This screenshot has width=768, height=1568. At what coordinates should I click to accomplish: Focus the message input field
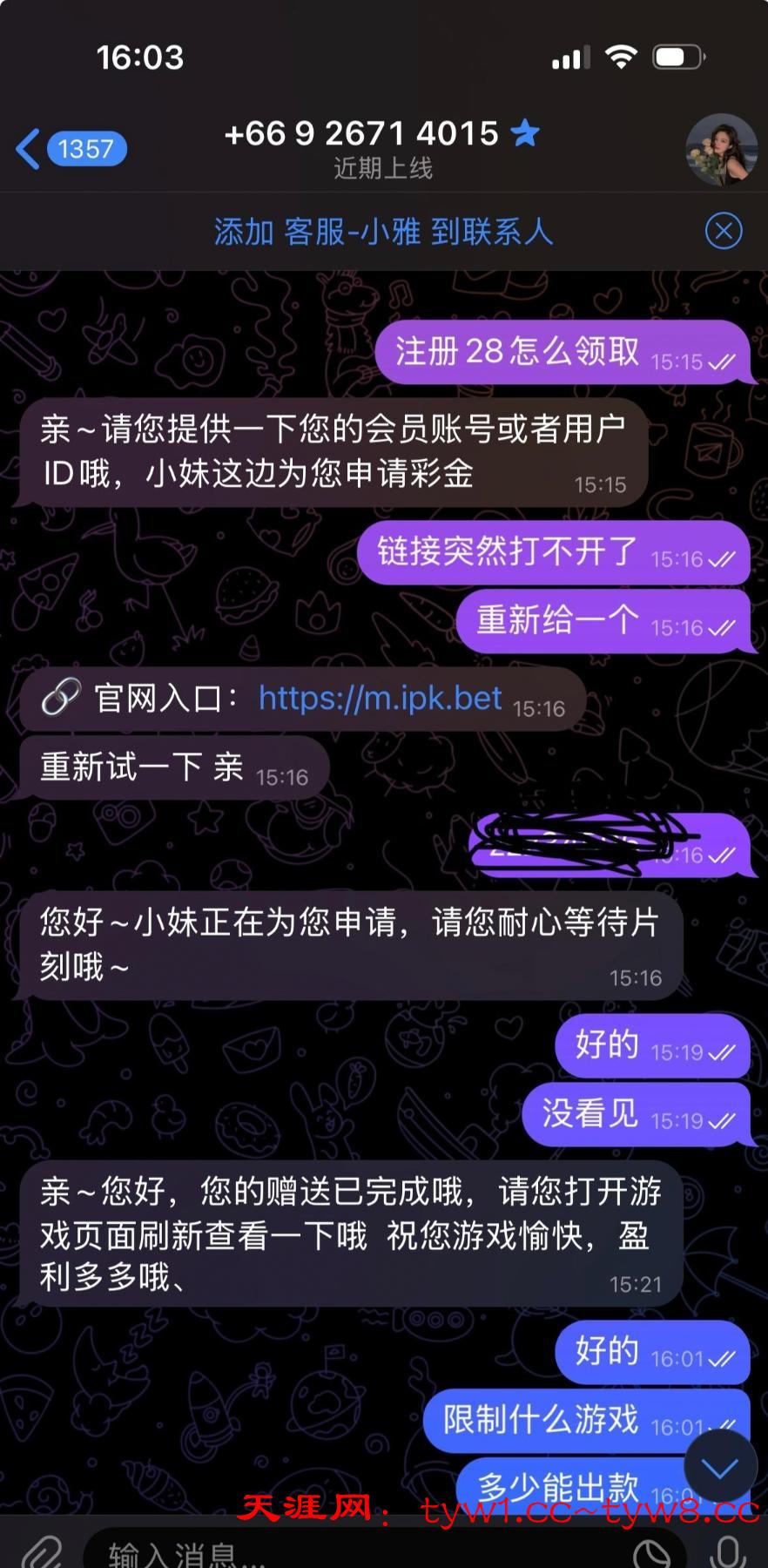(348, 1552)
